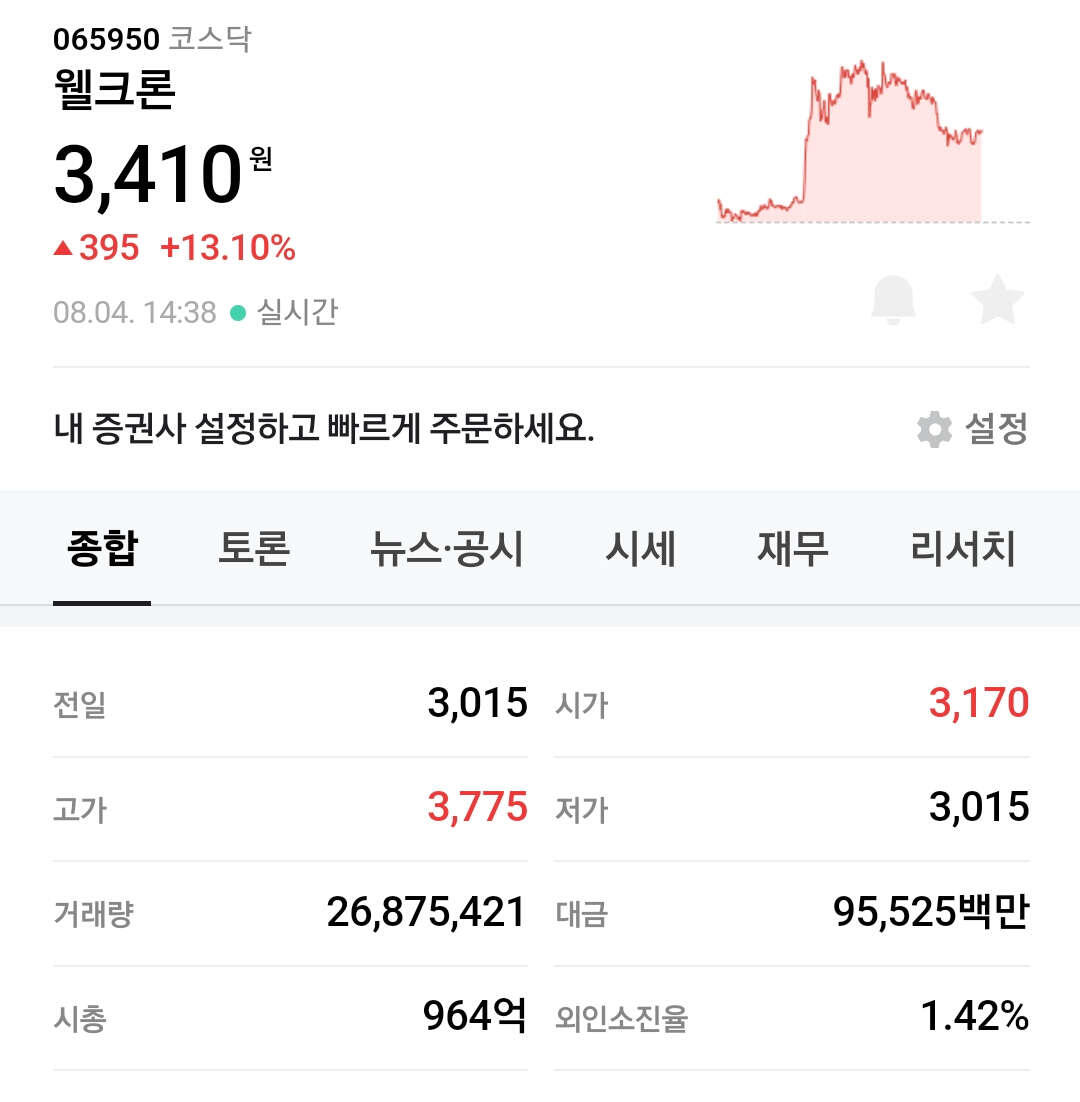Viewport: 1080px width, 1102px height.
Task: View the 재무 tab
Action: (x=793, y=548)
